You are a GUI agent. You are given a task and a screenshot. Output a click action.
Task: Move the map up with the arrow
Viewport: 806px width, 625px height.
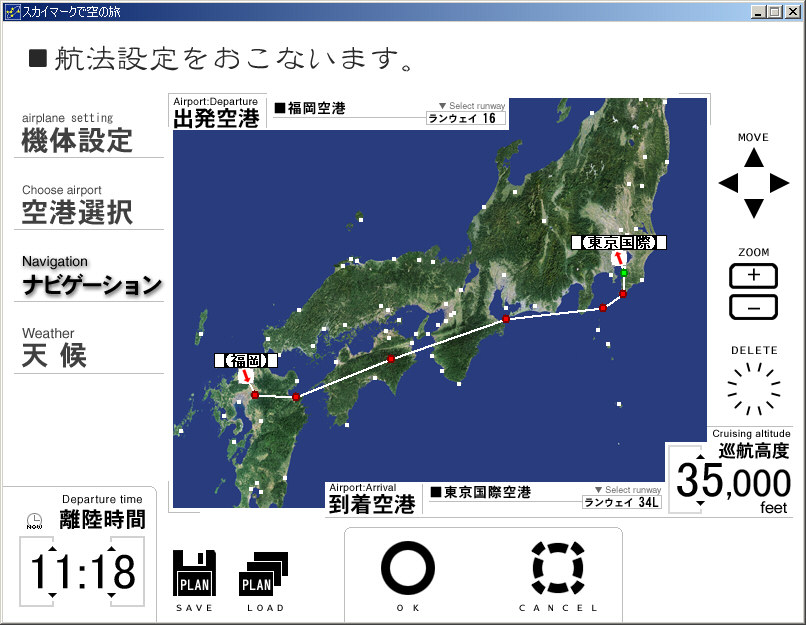pos(754,158)
